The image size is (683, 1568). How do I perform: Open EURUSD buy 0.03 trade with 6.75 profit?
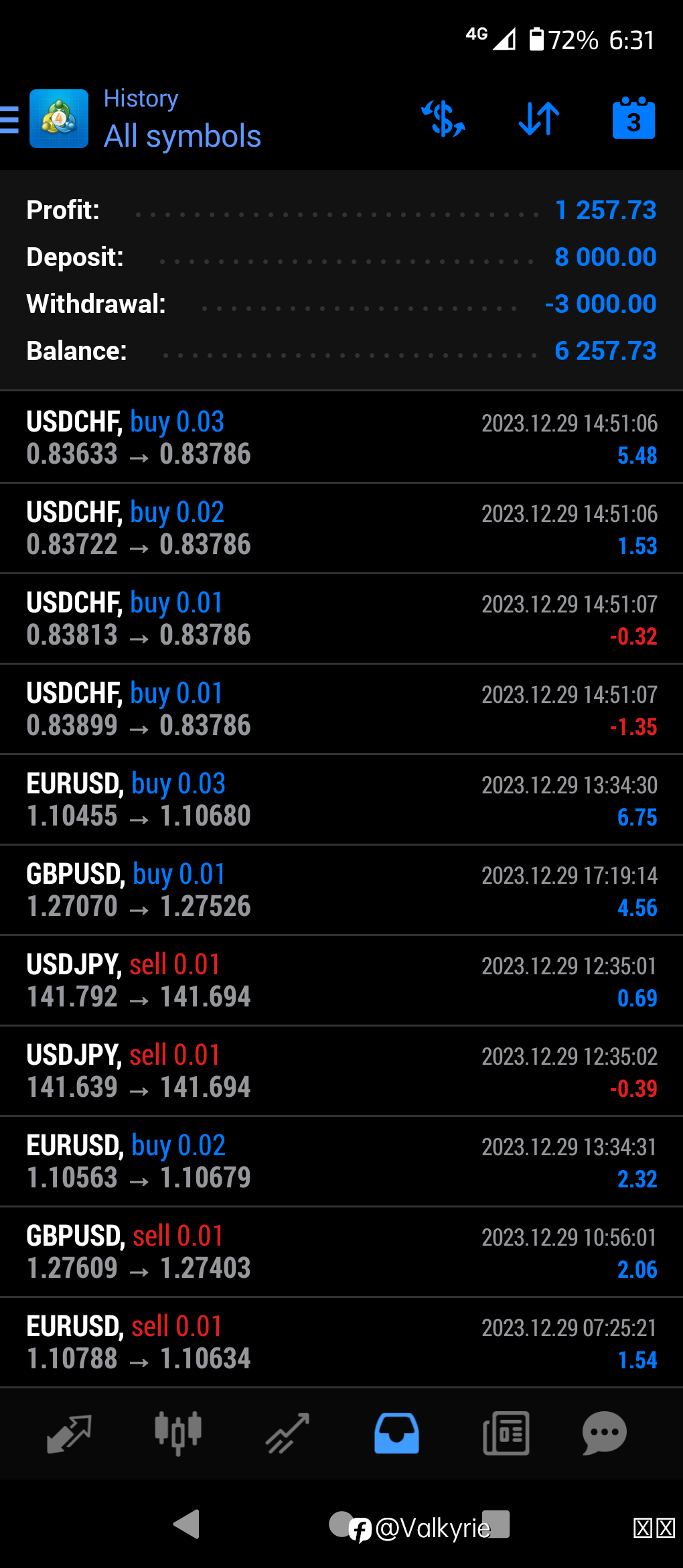coord(341,799)
